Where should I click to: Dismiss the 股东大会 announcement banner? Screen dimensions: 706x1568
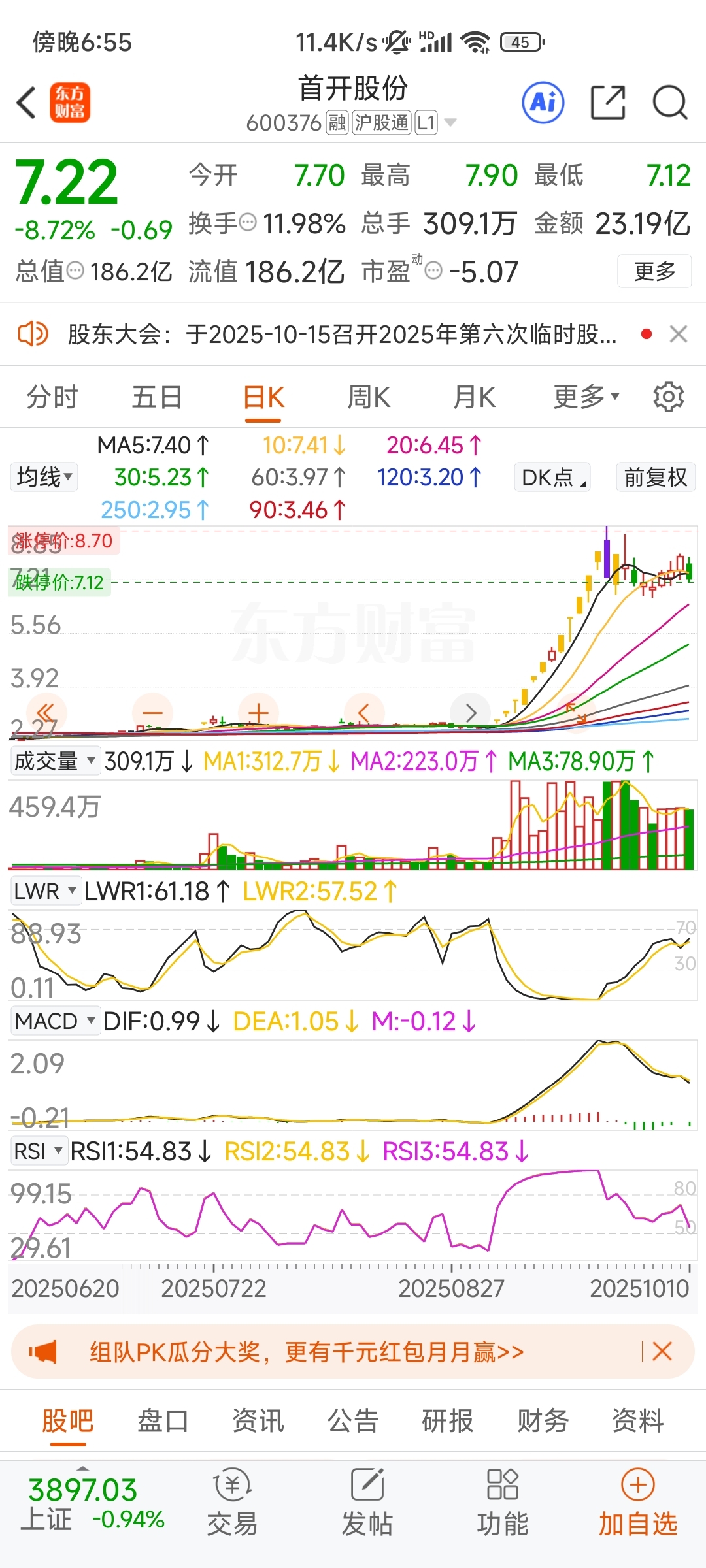679,334
